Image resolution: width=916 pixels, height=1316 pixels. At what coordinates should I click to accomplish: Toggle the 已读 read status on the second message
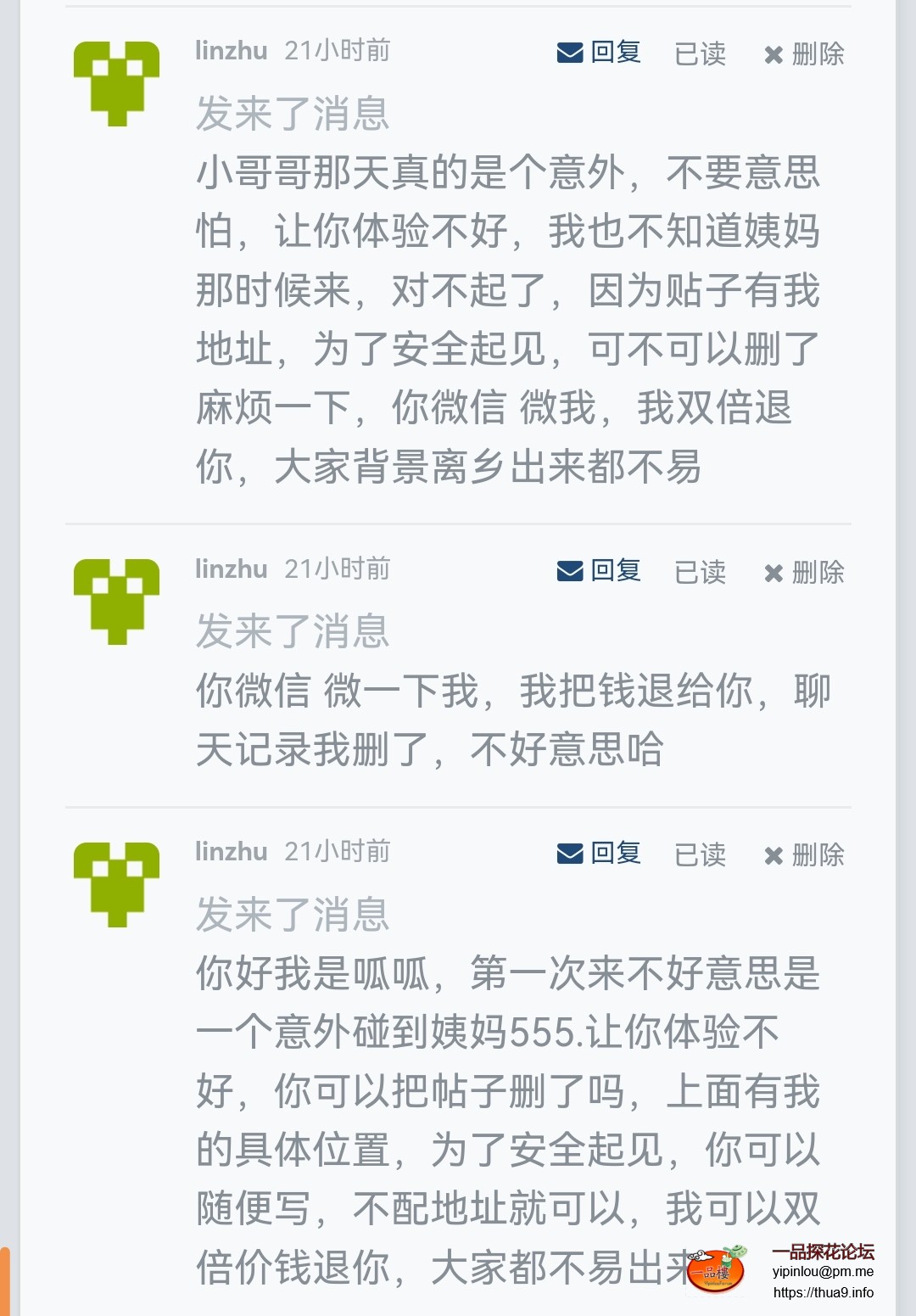[700, 573]
